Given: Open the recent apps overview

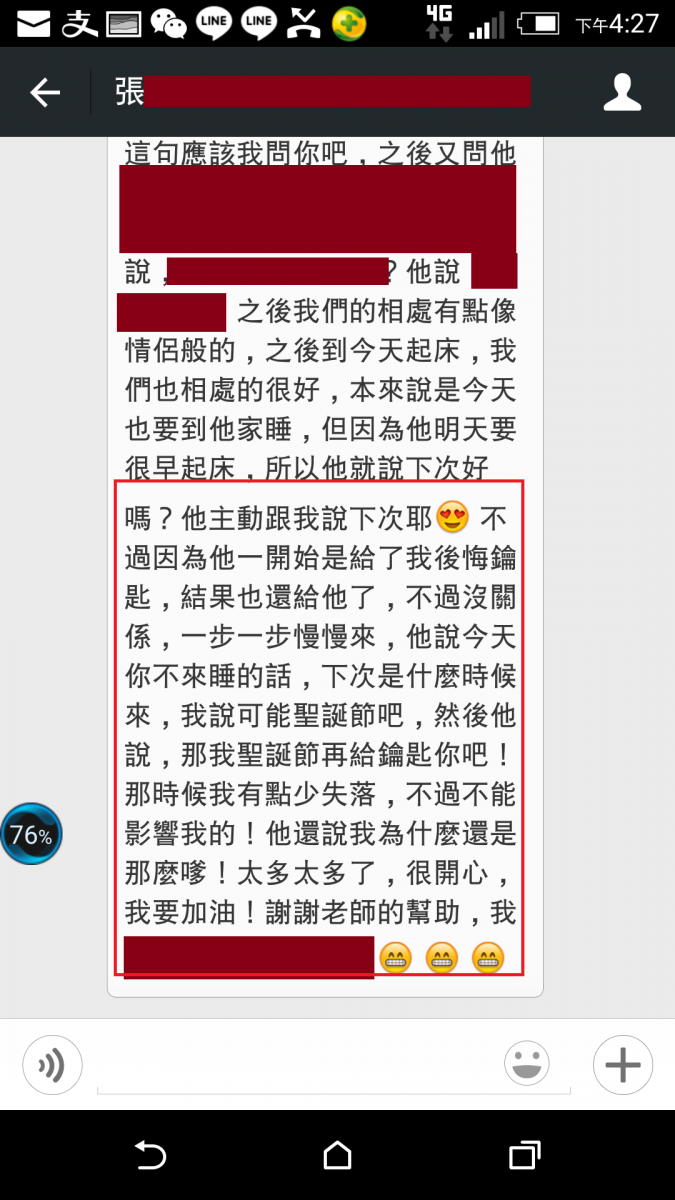Looking at the screenshot, I should (524, 1155).
